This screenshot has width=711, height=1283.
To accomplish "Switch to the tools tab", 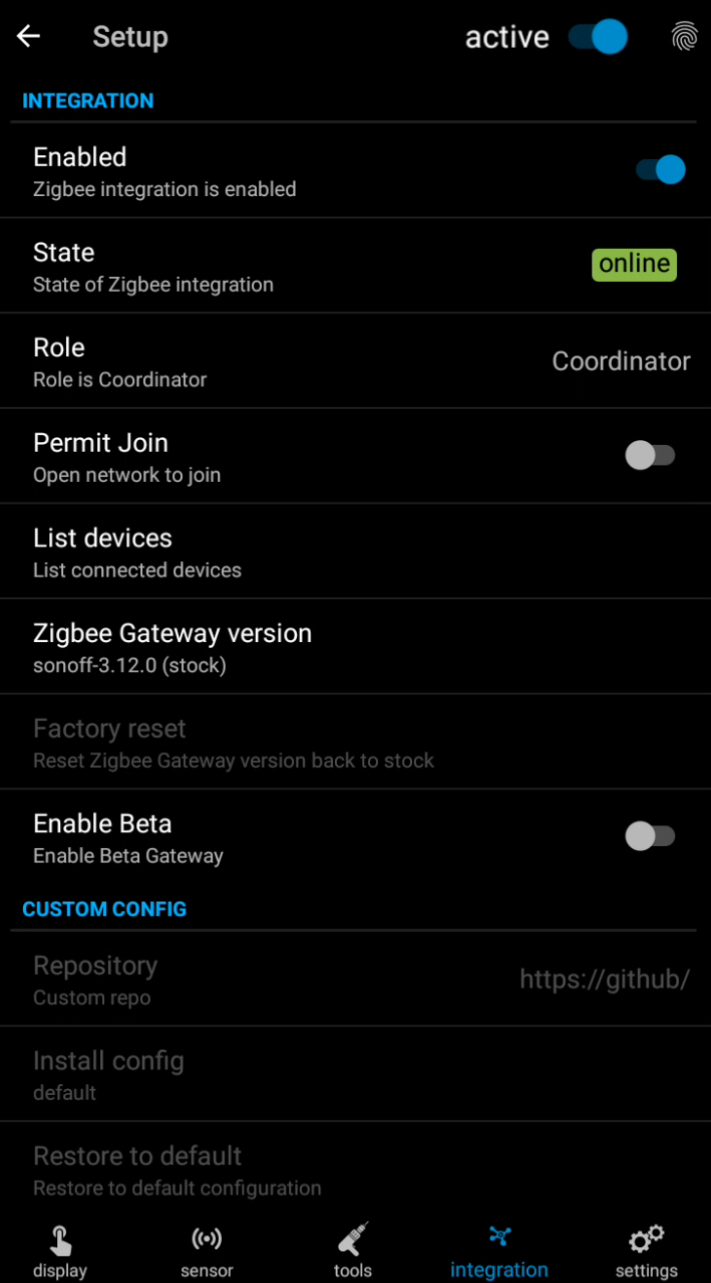I will pos(352,1251).
